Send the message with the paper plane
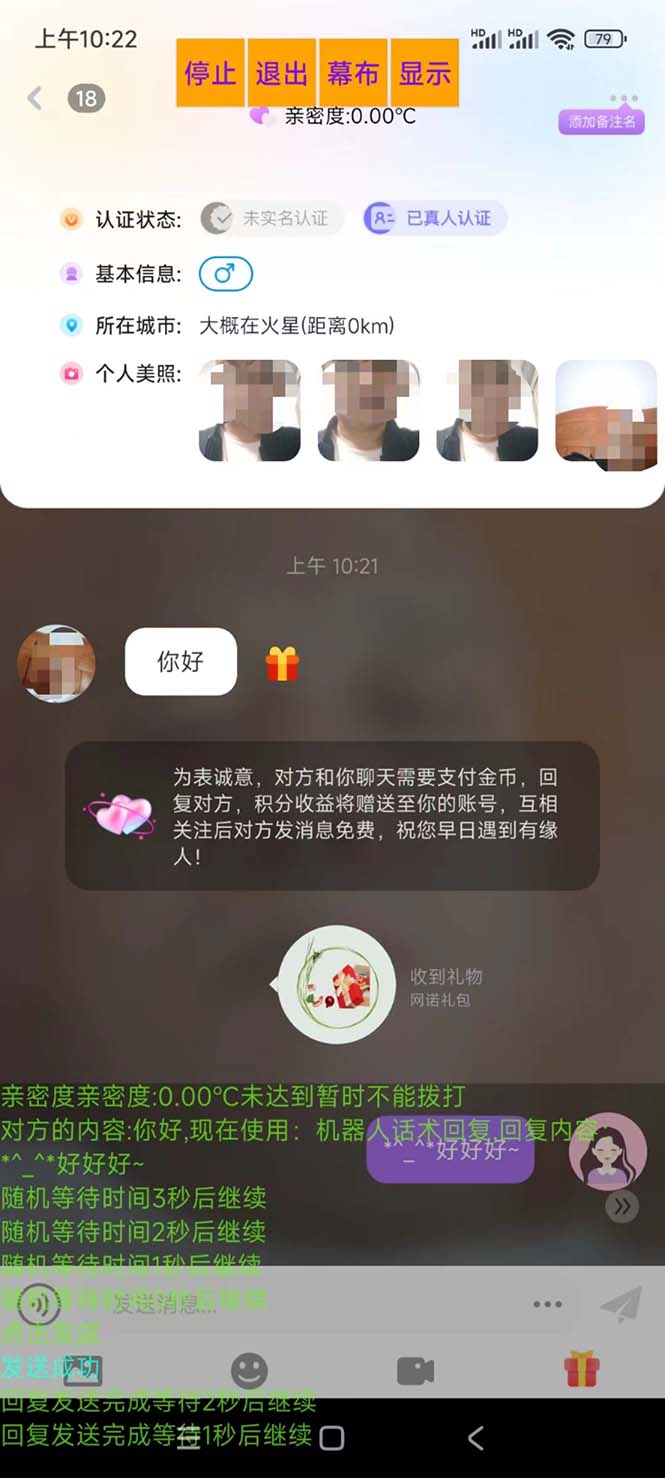This screenshot has height=1478, width=665. point(620,1304)
